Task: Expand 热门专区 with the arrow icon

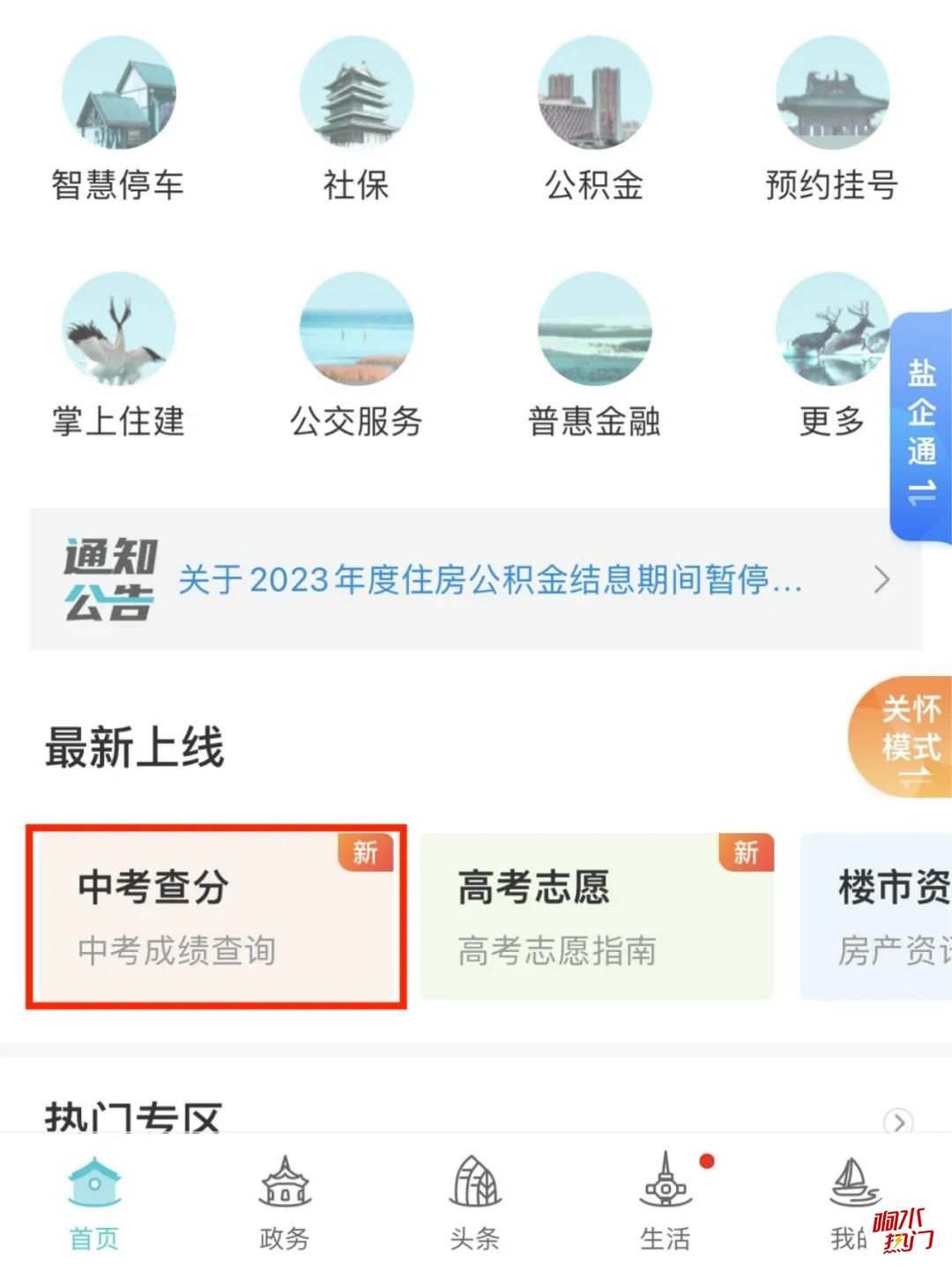Action: tap(898, 1122)
